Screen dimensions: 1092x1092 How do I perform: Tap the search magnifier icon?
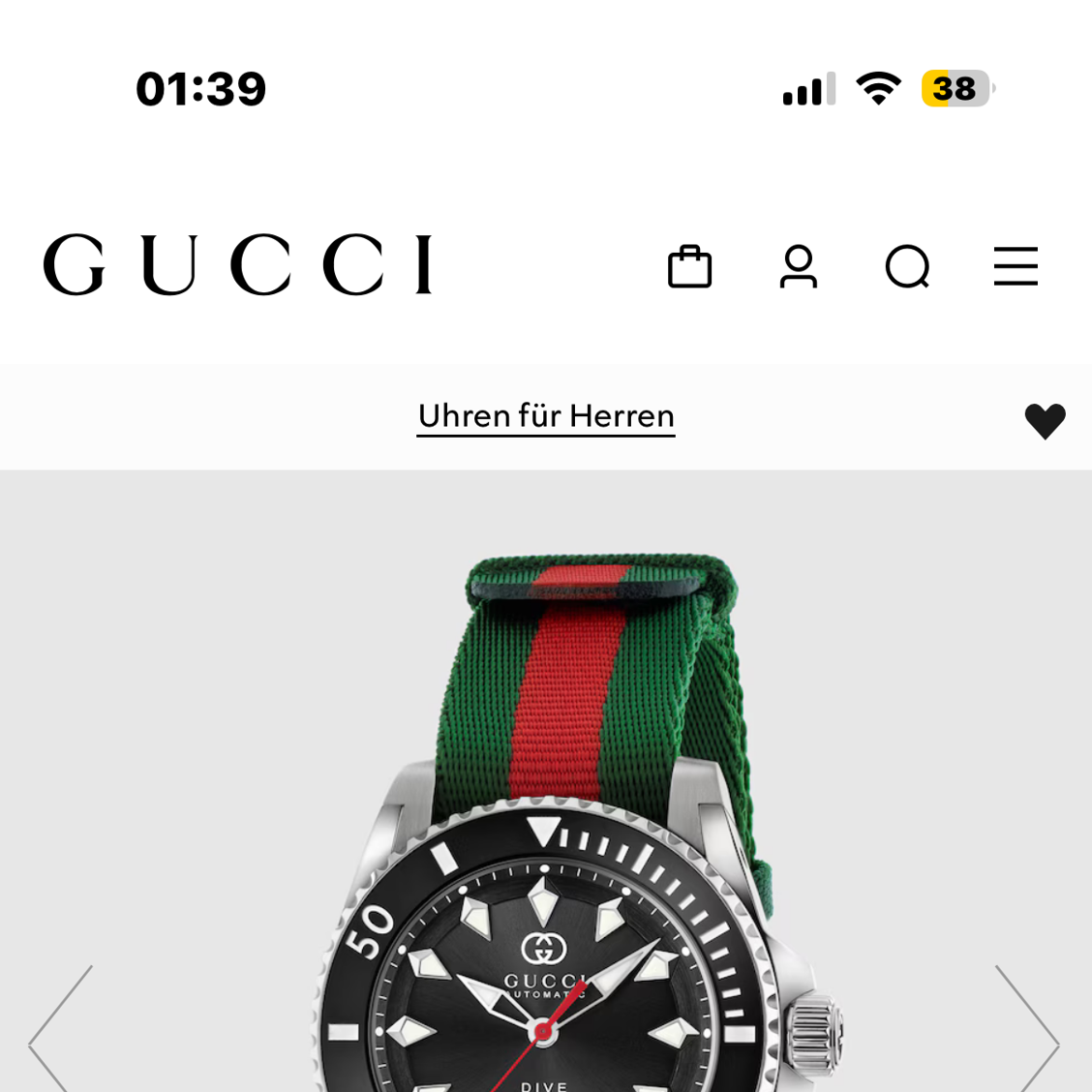coord(907,267)
